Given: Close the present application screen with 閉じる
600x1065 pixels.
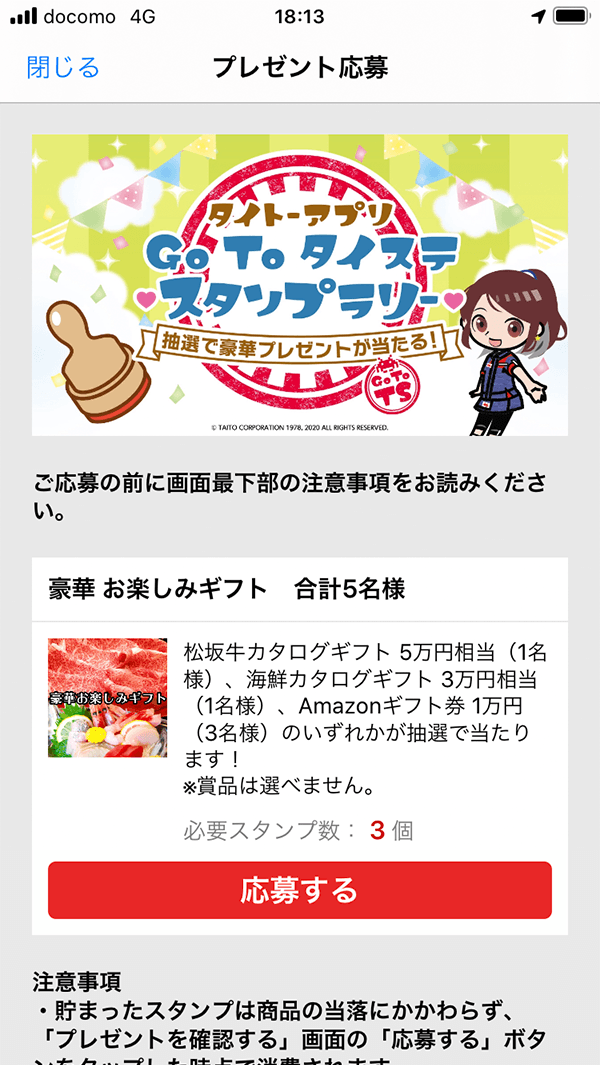Looking at the screenshot, I should click(63, 68).
